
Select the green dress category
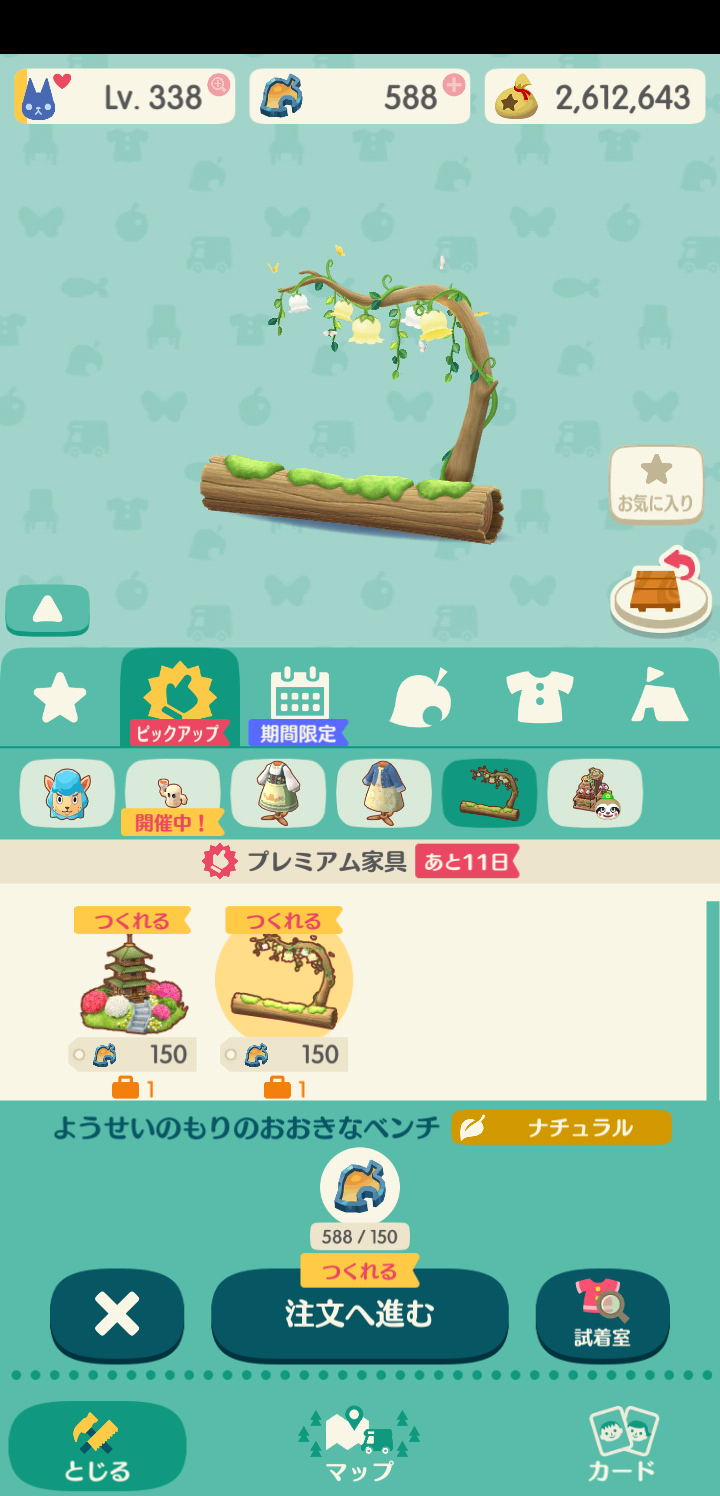coord(278,793)
